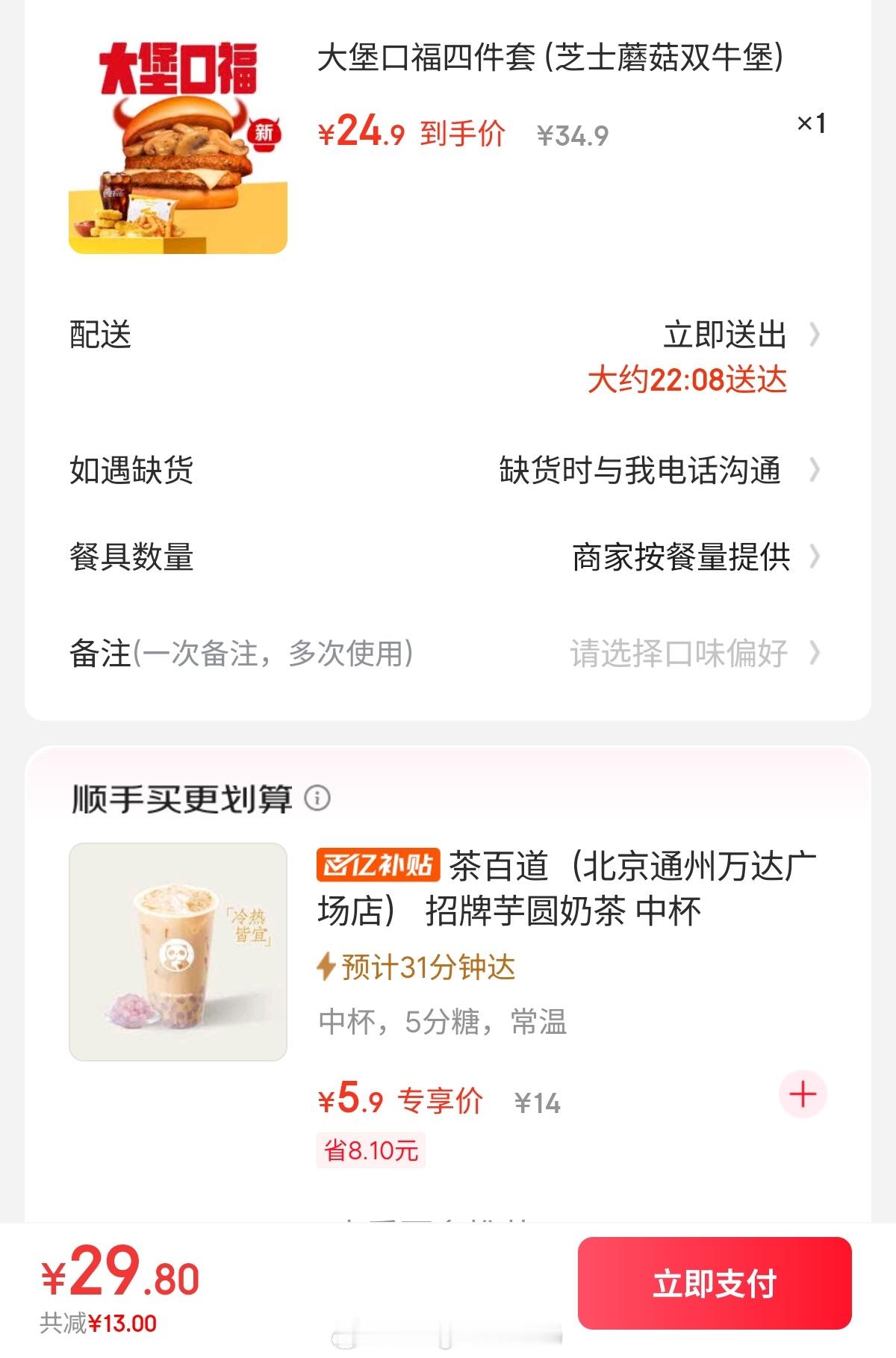This screenshot has width=896, height=1358.
Task: Tap the 中杯，5分糖，常温 spec text
Action: 444,1026
